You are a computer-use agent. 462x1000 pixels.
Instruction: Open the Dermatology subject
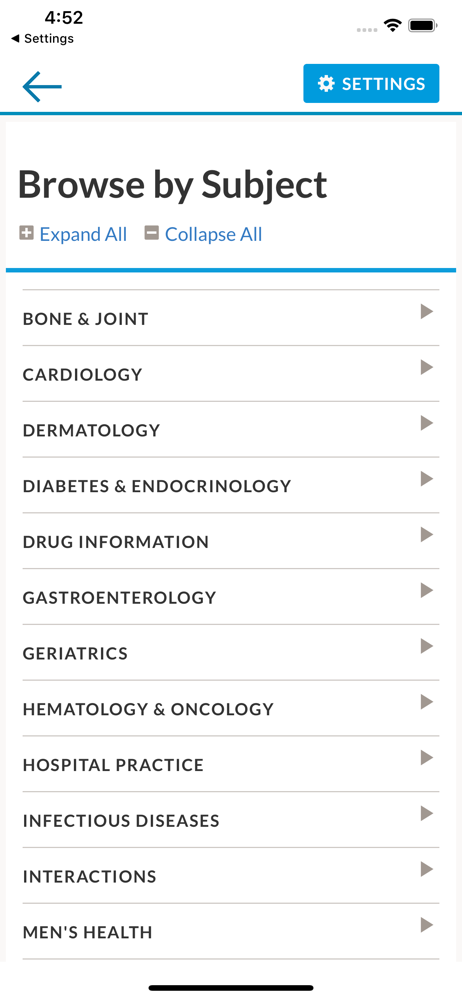click(x=231, y=429)
